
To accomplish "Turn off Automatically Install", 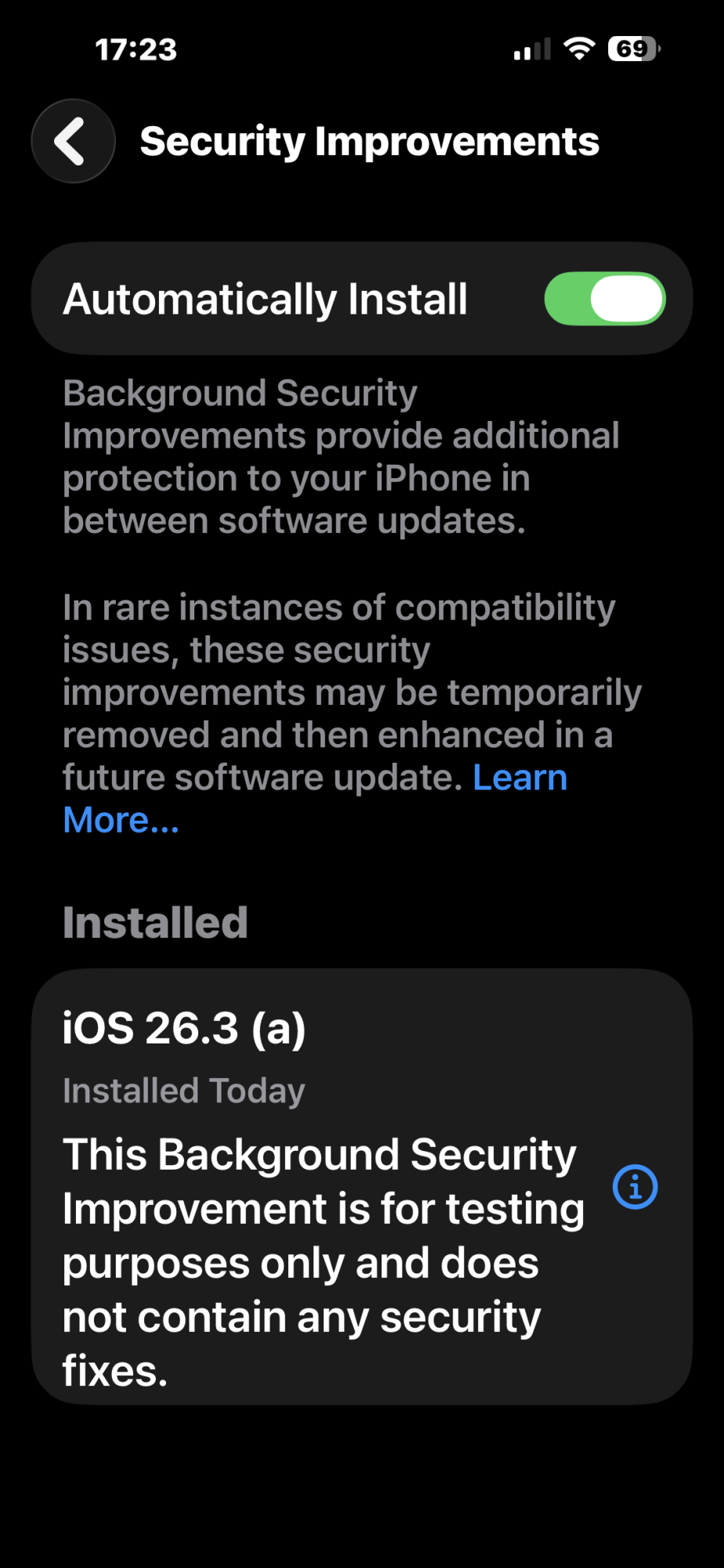I will 604,299.
